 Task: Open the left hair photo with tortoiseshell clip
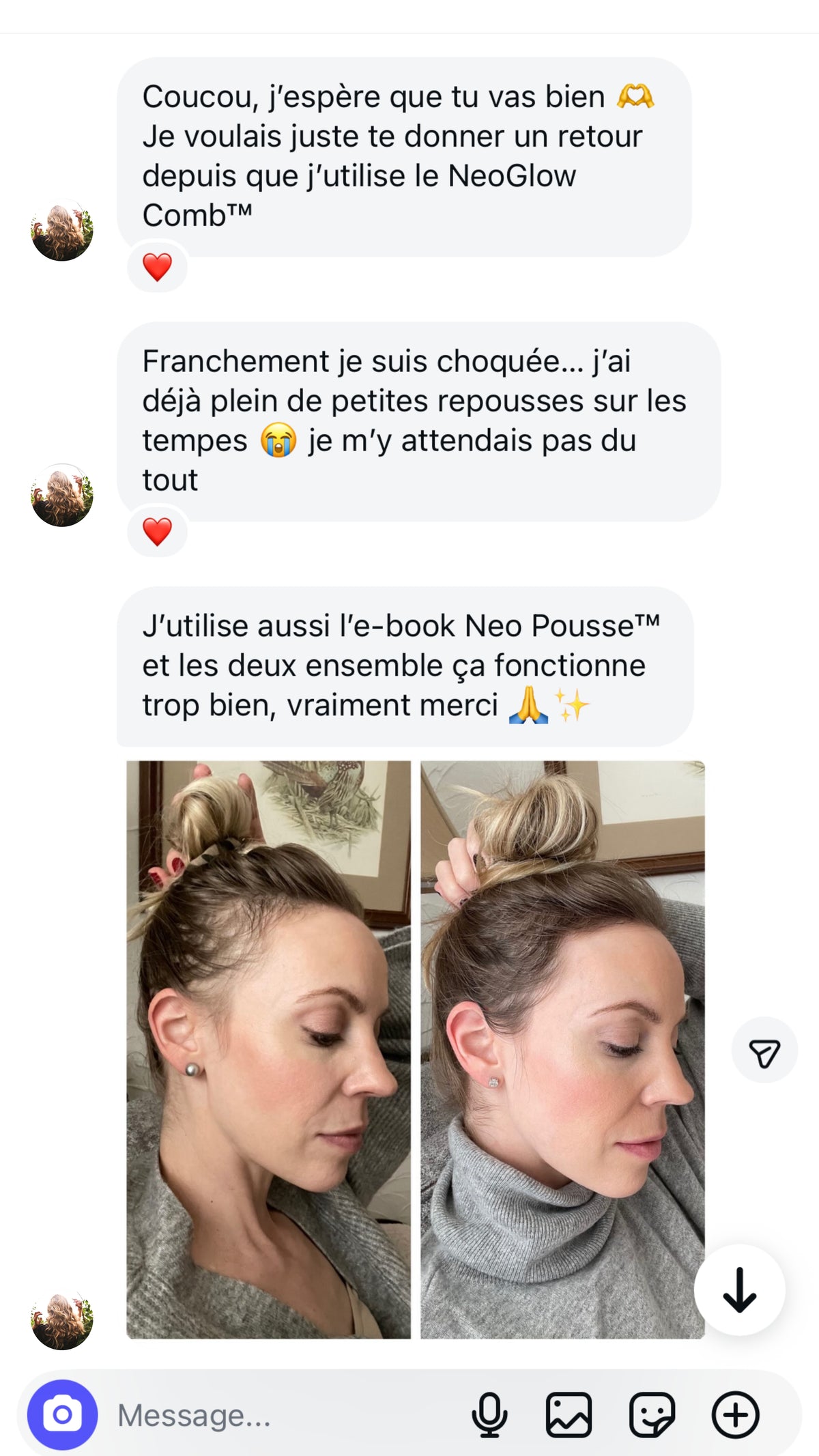coord(269,1049)
